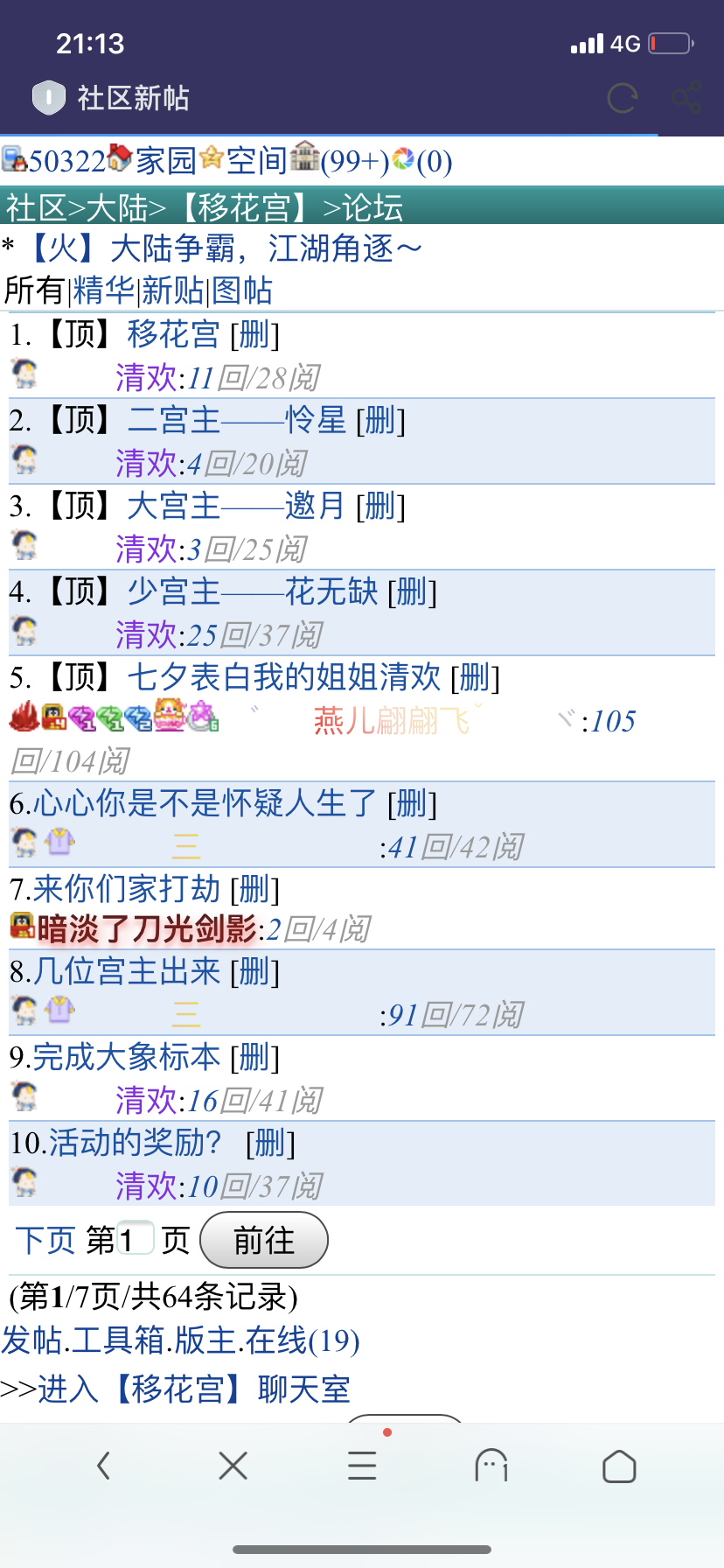Viewport: 724px width, 1568px height.
Task: Show 图帖 posts only
Action: pyautogui.click(x=241, y=290)
